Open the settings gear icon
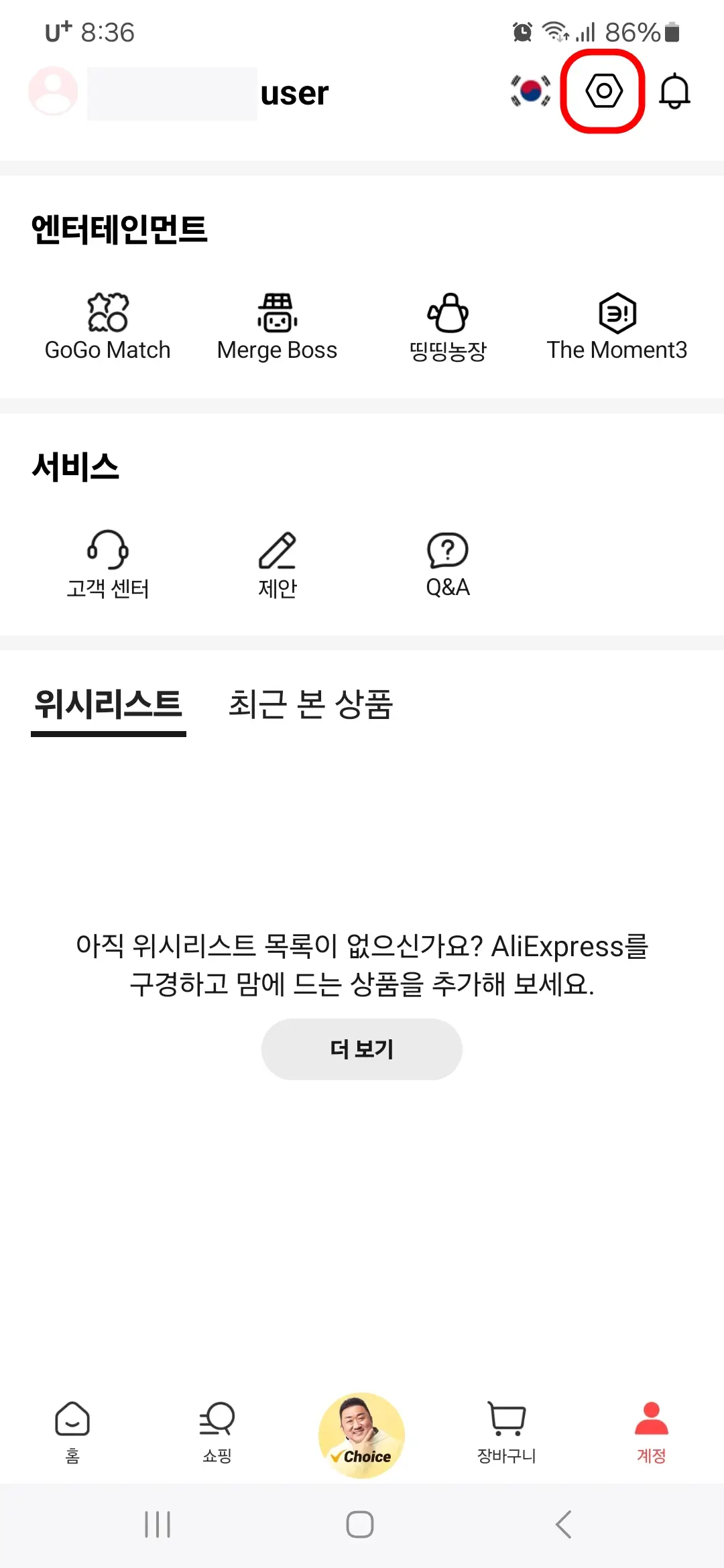 601,90
